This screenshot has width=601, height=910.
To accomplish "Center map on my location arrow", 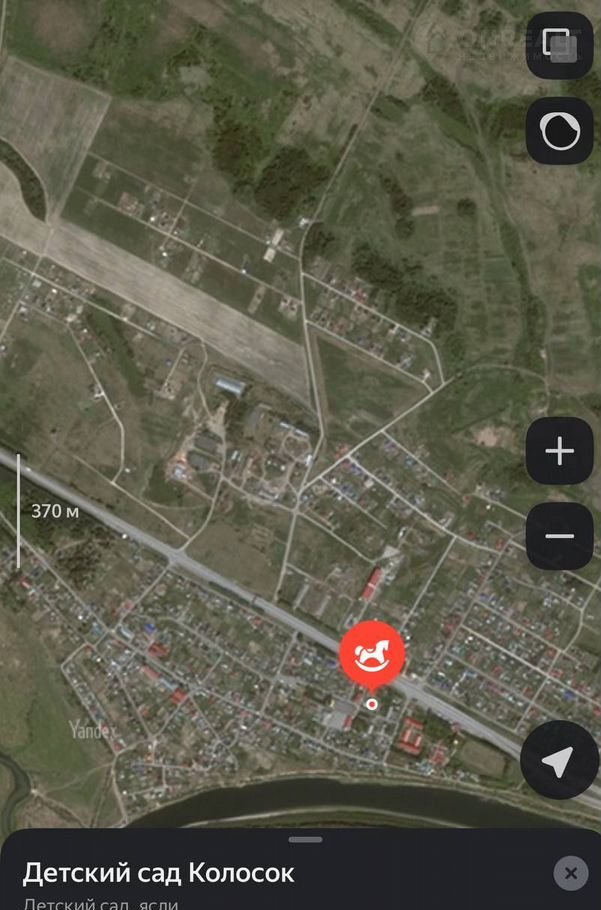I will pos(557,763).
